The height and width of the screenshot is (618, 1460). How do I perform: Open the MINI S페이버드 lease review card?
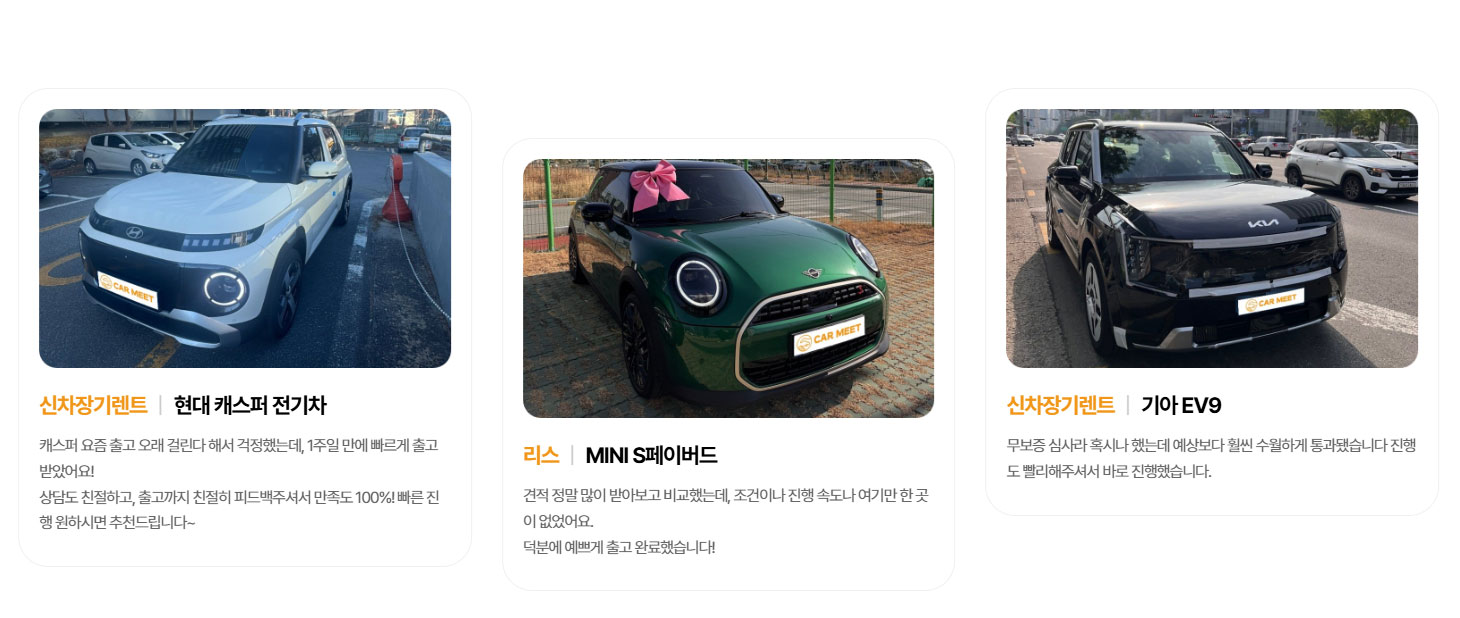[728, 364]
